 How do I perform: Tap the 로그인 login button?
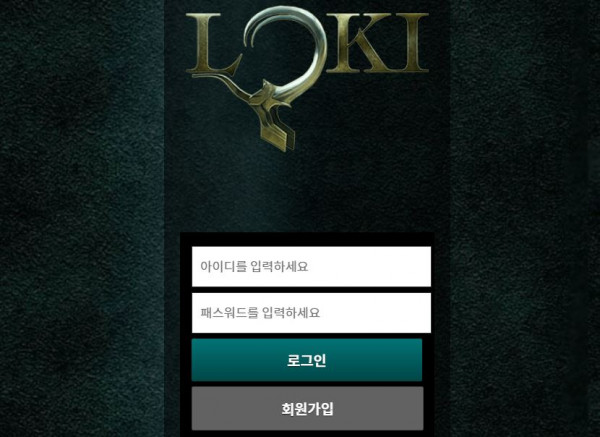click(x=307, y=361)
